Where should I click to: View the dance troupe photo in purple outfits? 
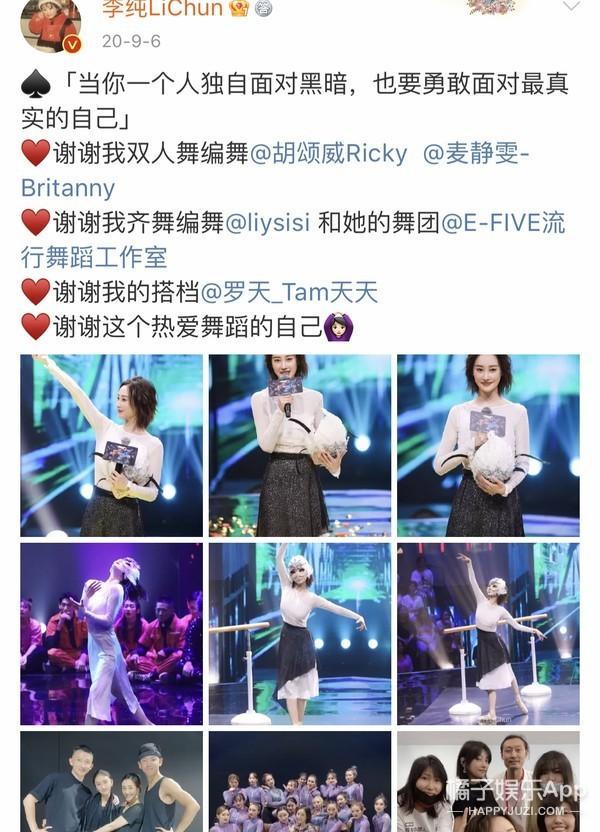coord(299,782)
